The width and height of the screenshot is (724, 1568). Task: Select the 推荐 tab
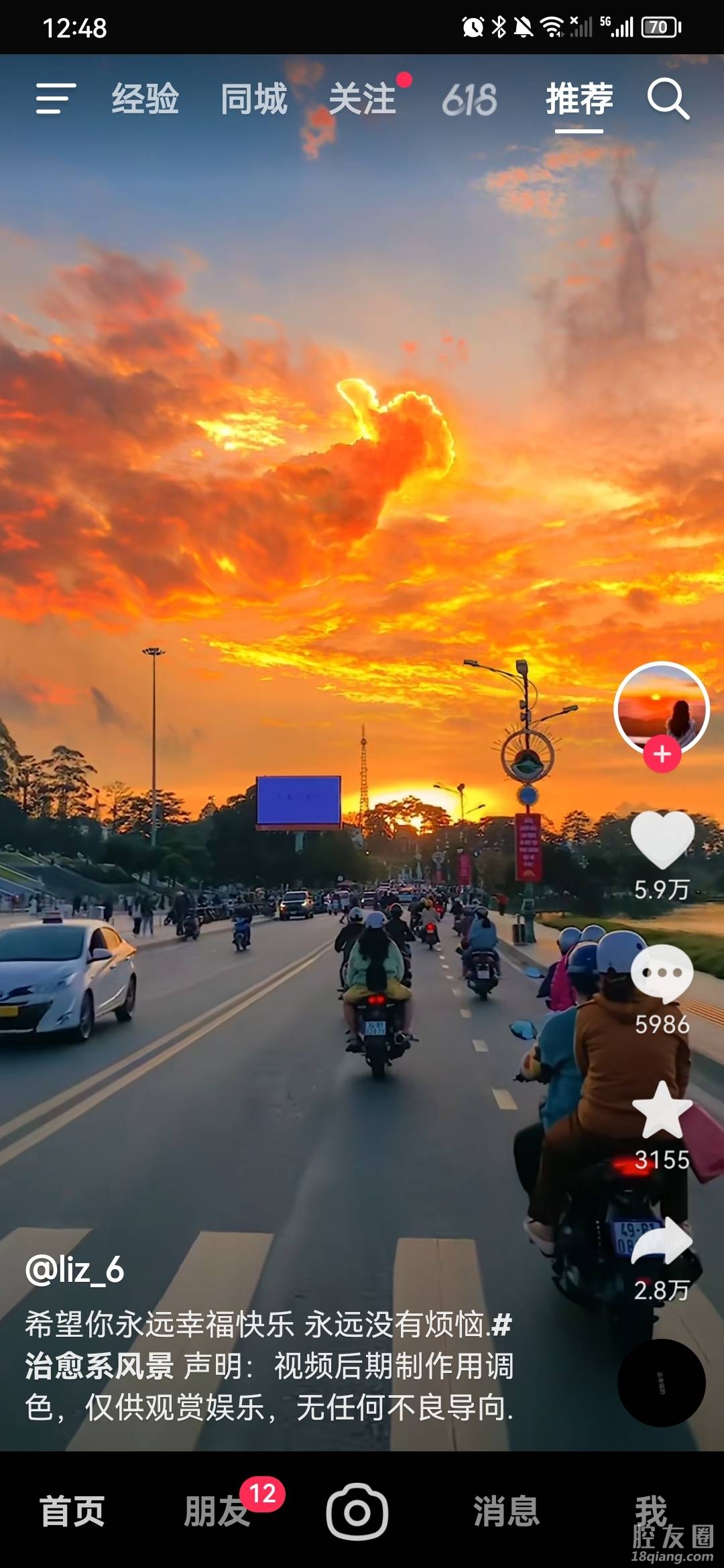pos(579,99)
